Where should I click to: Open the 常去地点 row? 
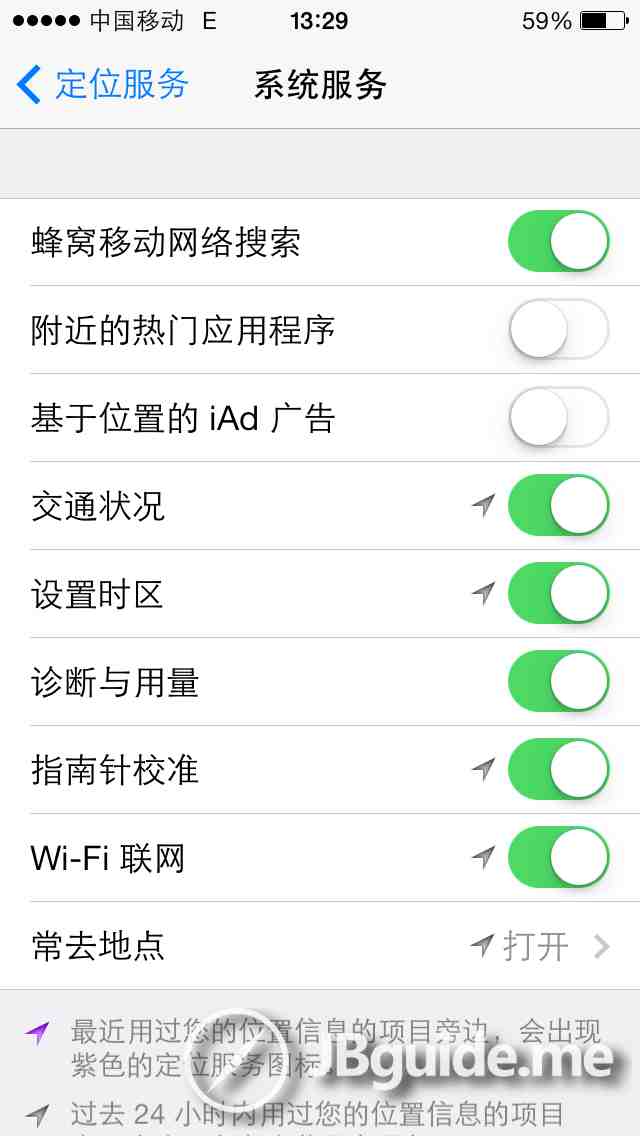(x=320, y=946)
